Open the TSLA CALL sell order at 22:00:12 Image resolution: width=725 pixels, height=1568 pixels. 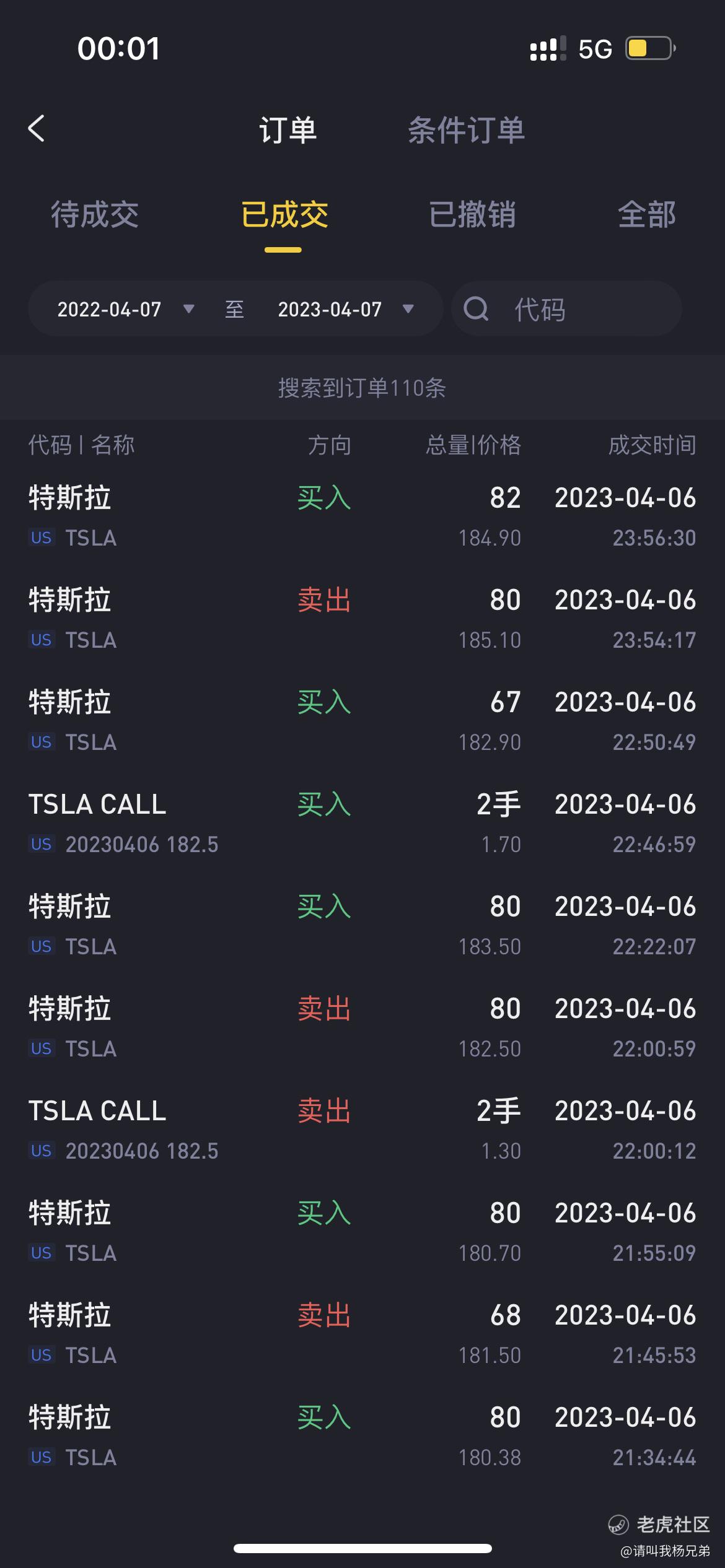[362, 1130]
